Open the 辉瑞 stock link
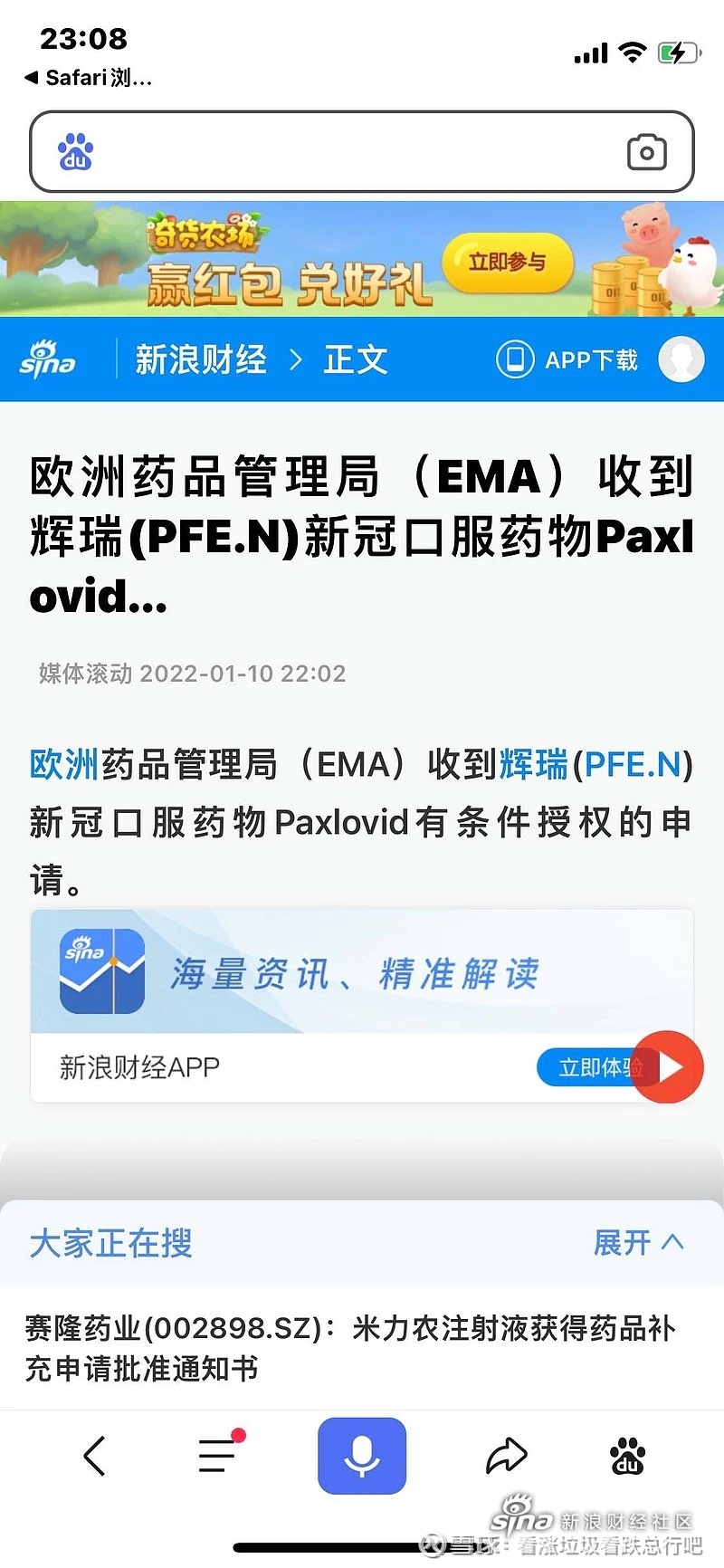 pyautogui.click(x=534, y=764)
